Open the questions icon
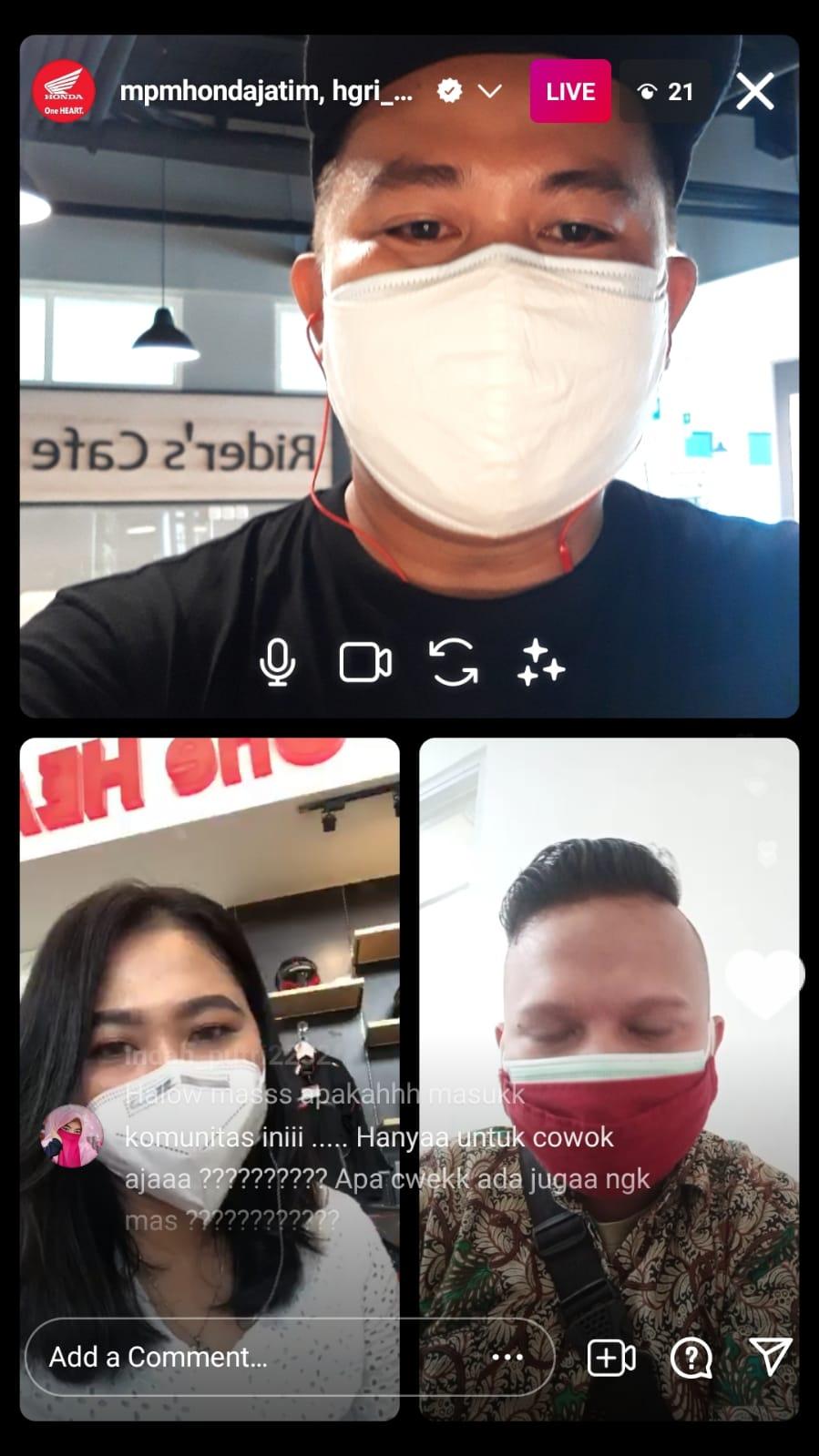The height and width of the screenshot is (1456, 819). coord(691,1358)
